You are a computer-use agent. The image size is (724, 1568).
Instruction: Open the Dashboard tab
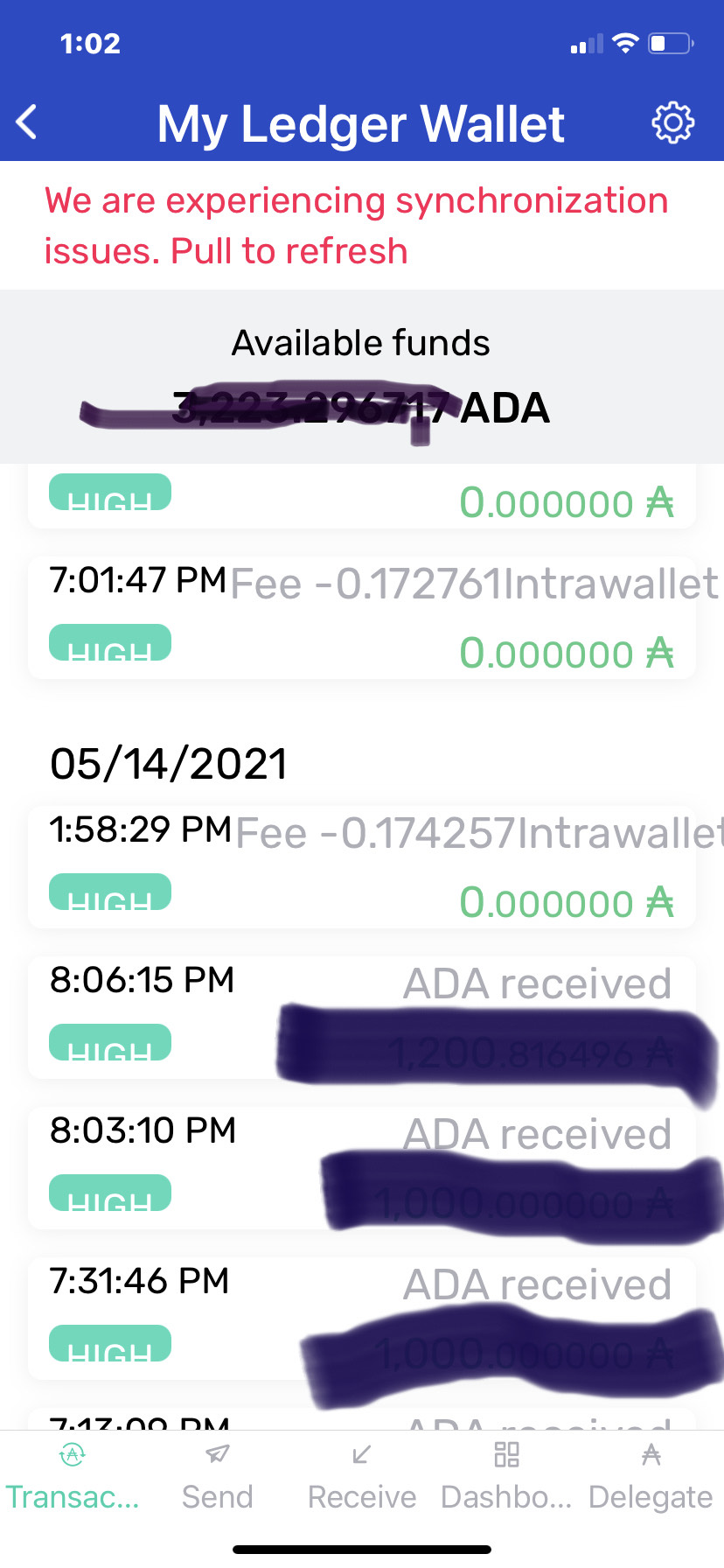[x=506, y=1477]
